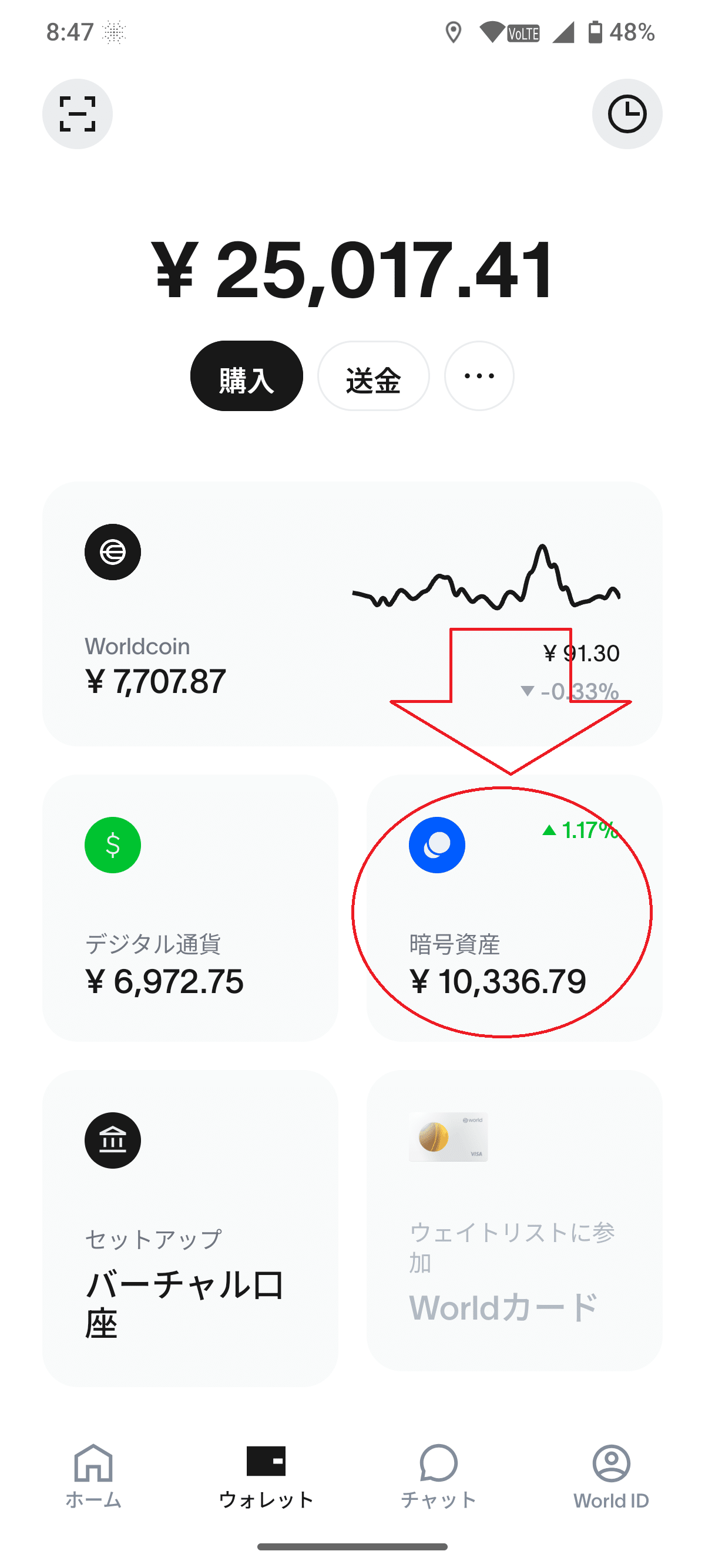Open the 暗号資産 card

tap(514, 907)
